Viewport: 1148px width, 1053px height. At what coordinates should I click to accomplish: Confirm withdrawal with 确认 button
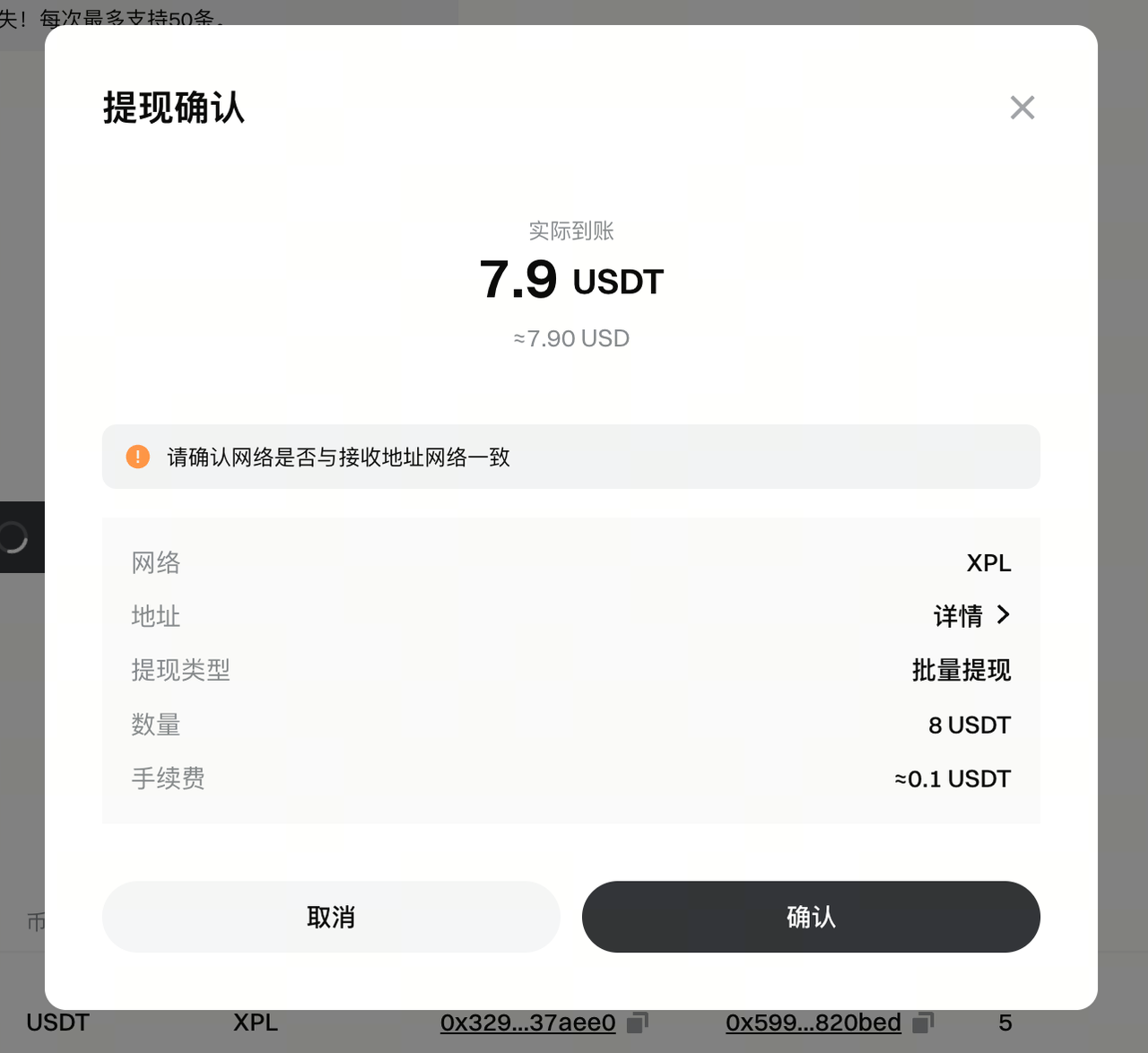[811, 917]
